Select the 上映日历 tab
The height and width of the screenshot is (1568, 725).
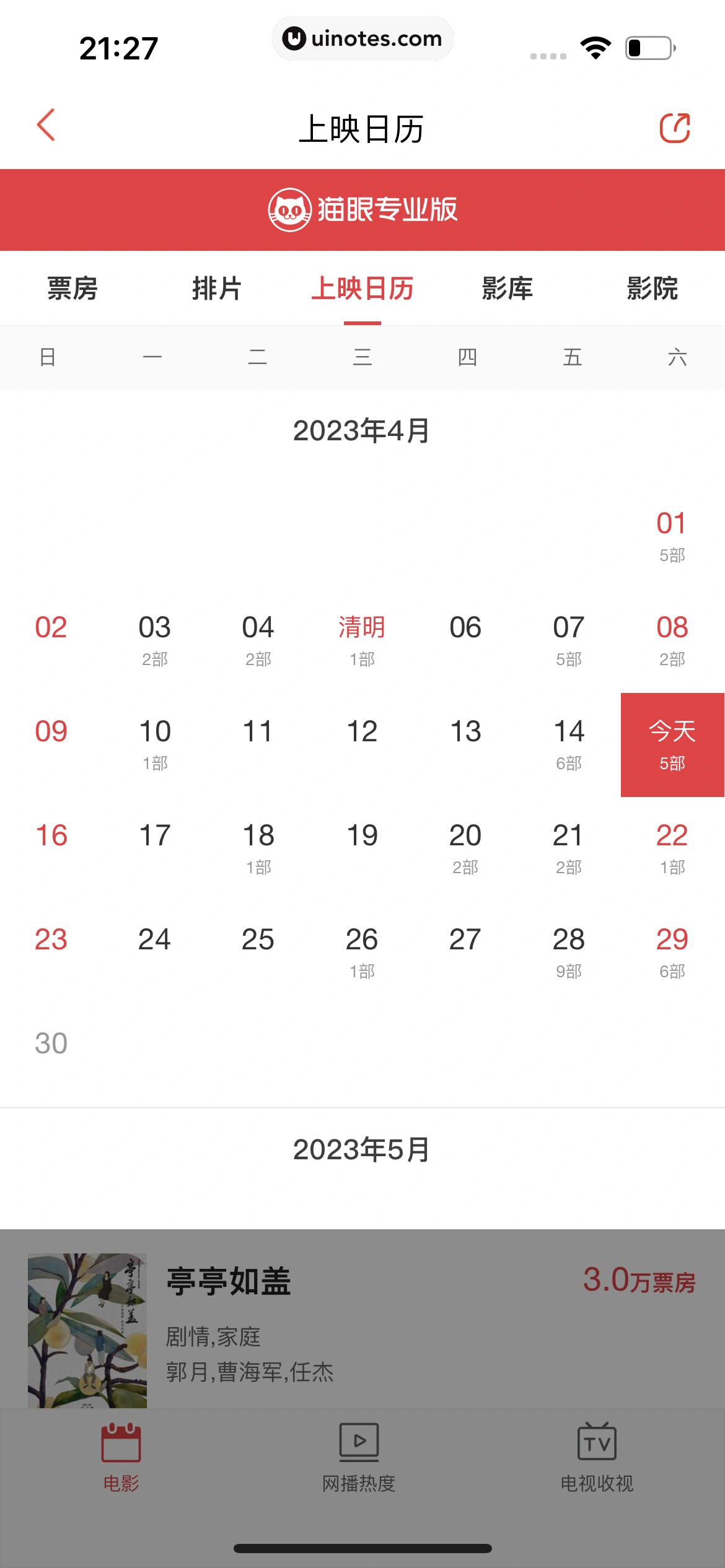click(x=362, y=289)
